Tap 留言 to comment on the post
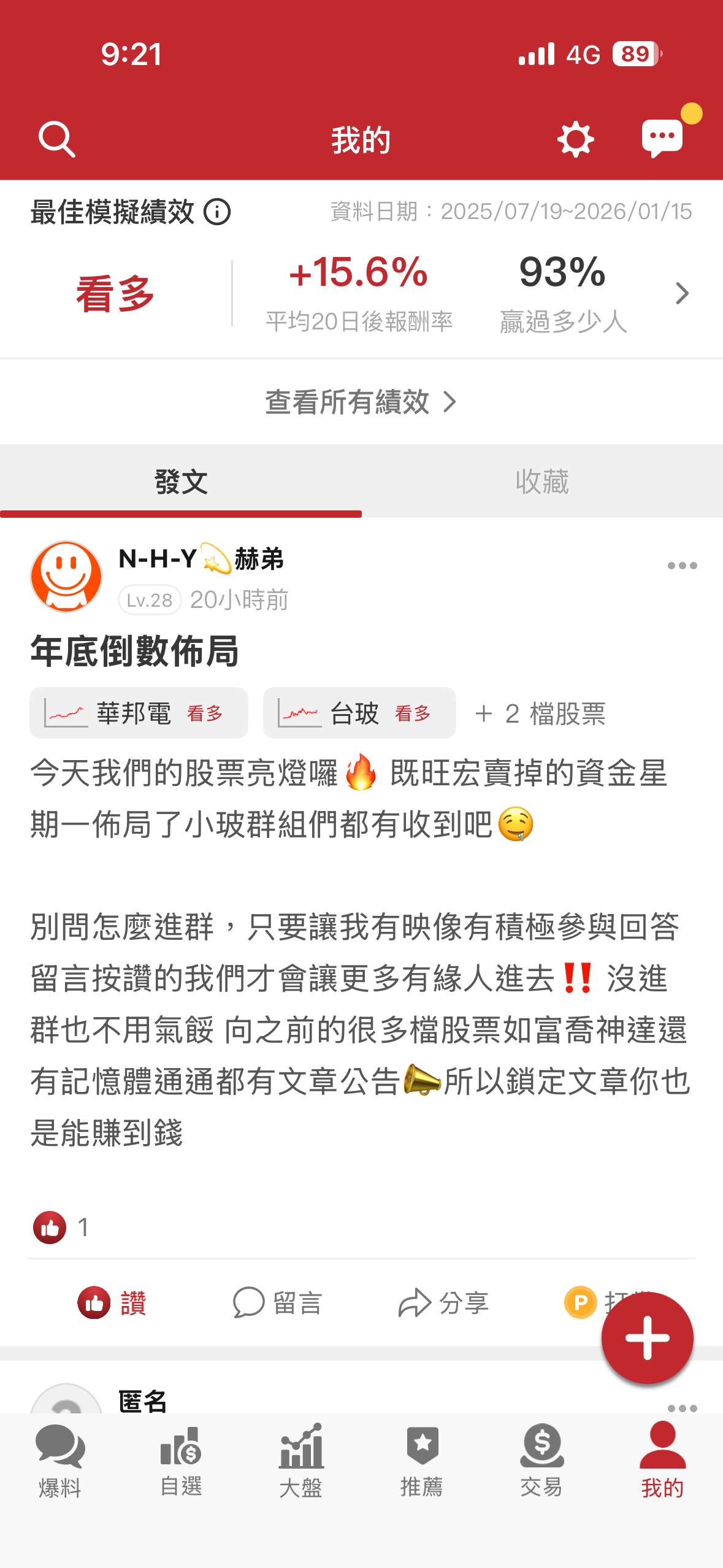 pyautogui.click(x=277, y=1302)
